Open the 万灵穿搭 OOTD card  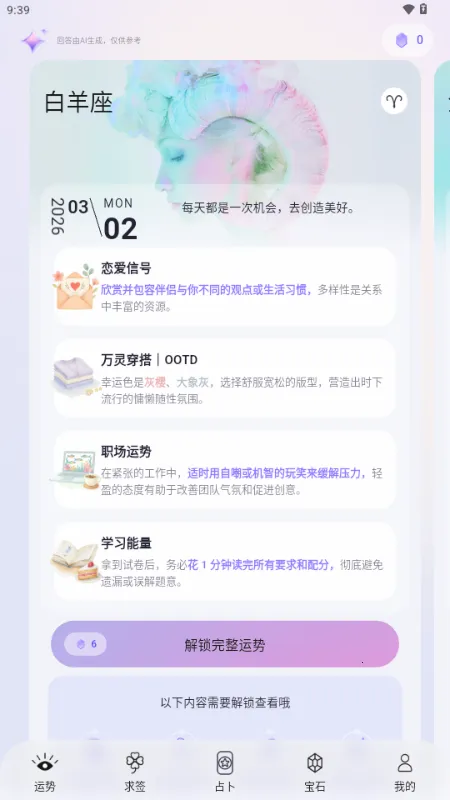tap(225, 378)
